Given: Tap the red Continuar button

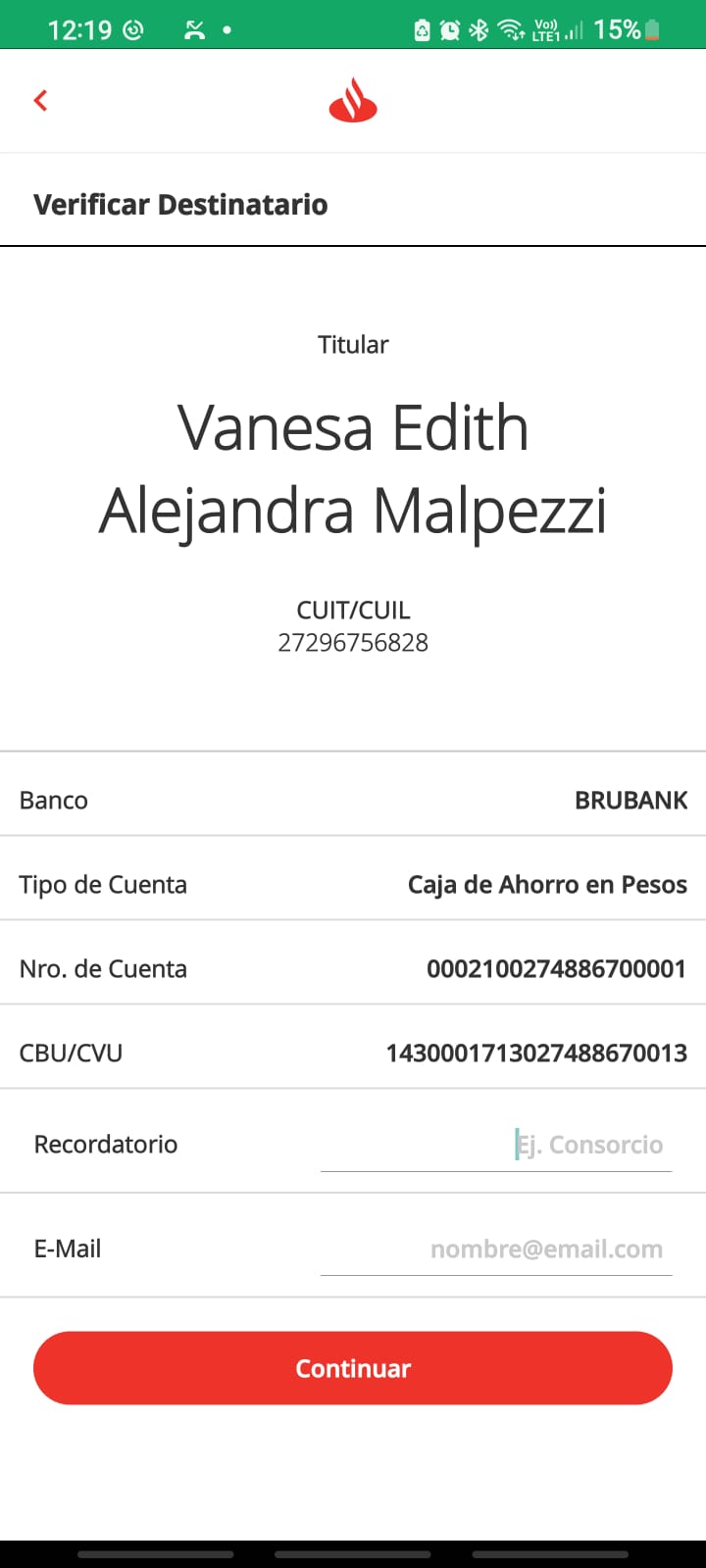Looking at the screenshot, I should click(x=353, y=1368).
